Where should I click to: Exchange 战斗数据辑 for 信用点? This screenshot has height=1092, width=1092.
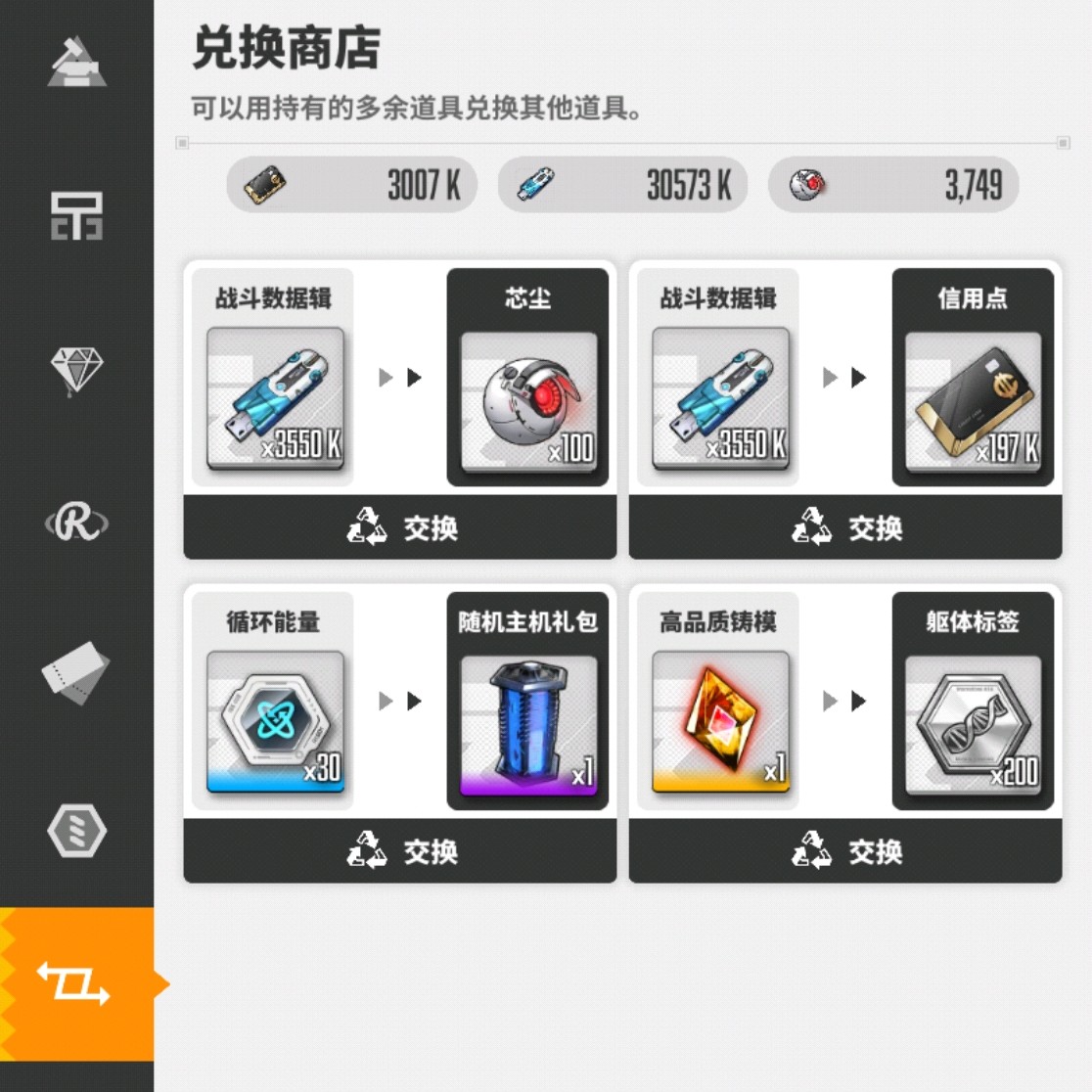[844, 527]
